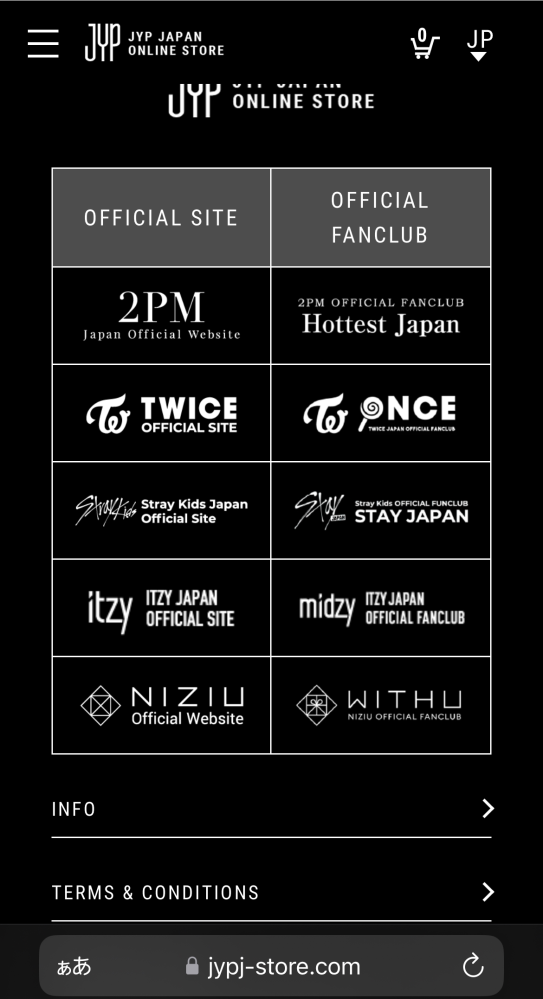
Task: Reload the page in Safari
Action: click(x=473, y=966)
